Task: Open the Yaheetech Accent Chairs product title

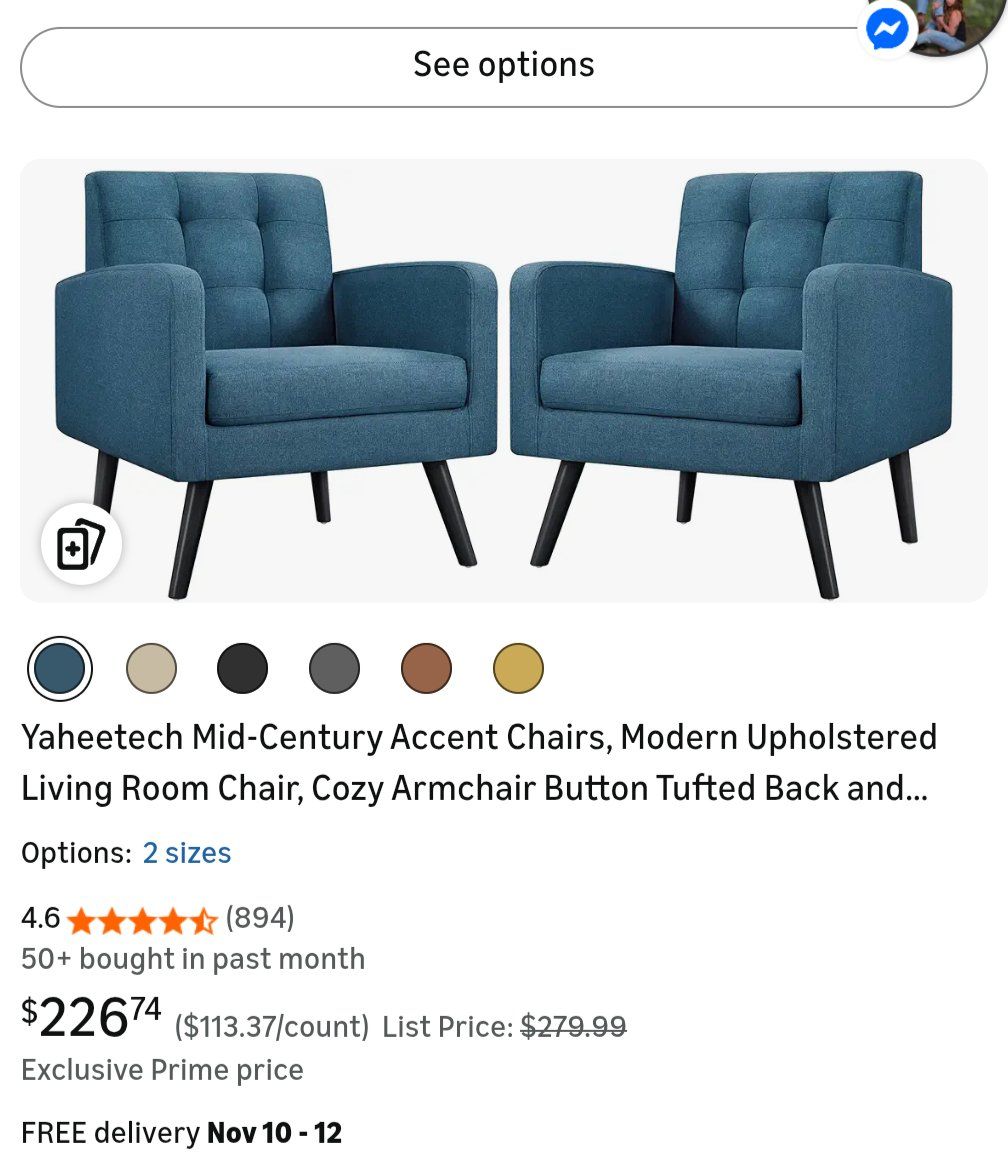Action: [479, 763]
